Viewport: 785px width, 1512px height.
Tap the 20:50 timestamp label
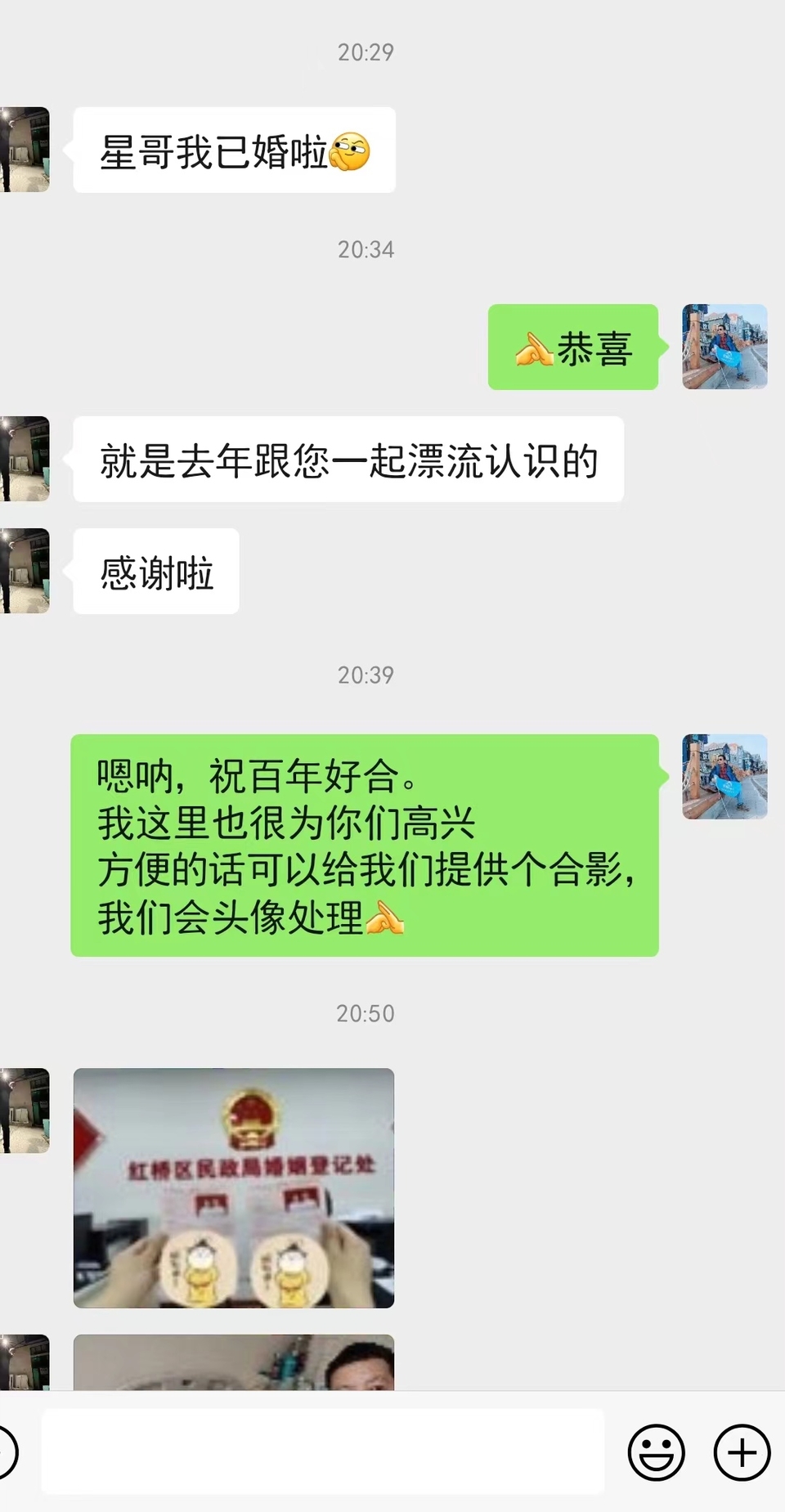coord(366,1013)
